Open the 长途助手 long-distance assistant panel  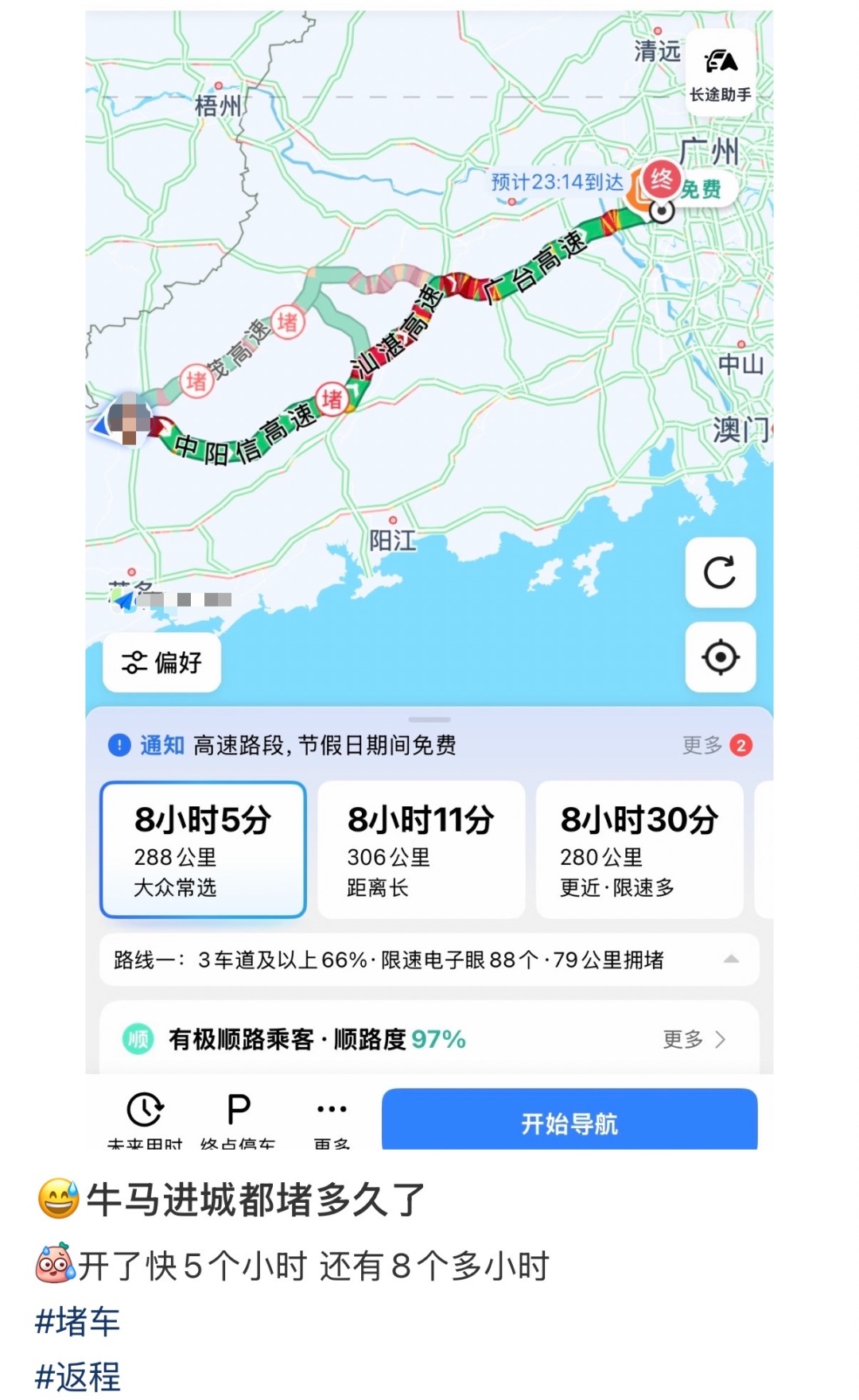tap(720, 72)
